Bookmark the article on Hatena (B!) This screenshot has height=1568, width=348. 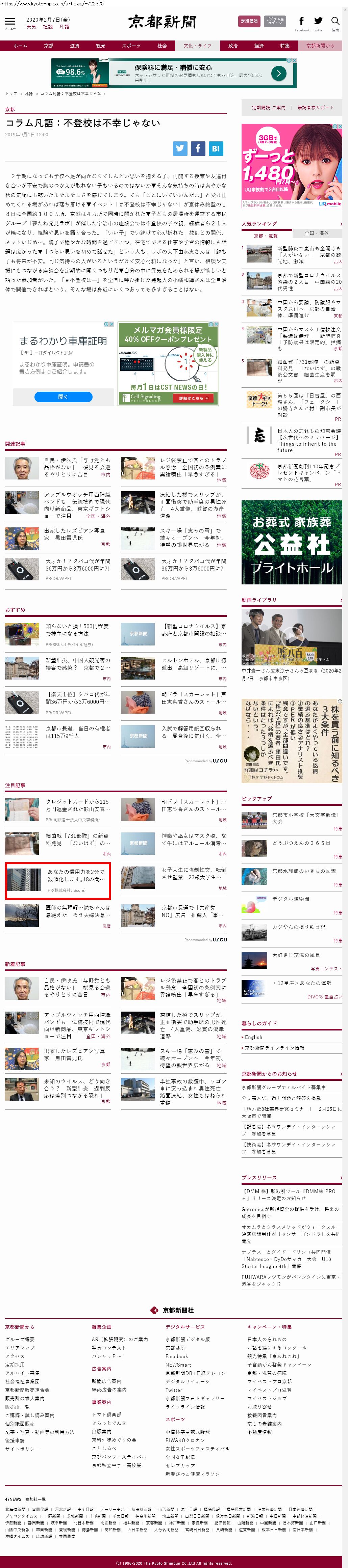(215, 148)
